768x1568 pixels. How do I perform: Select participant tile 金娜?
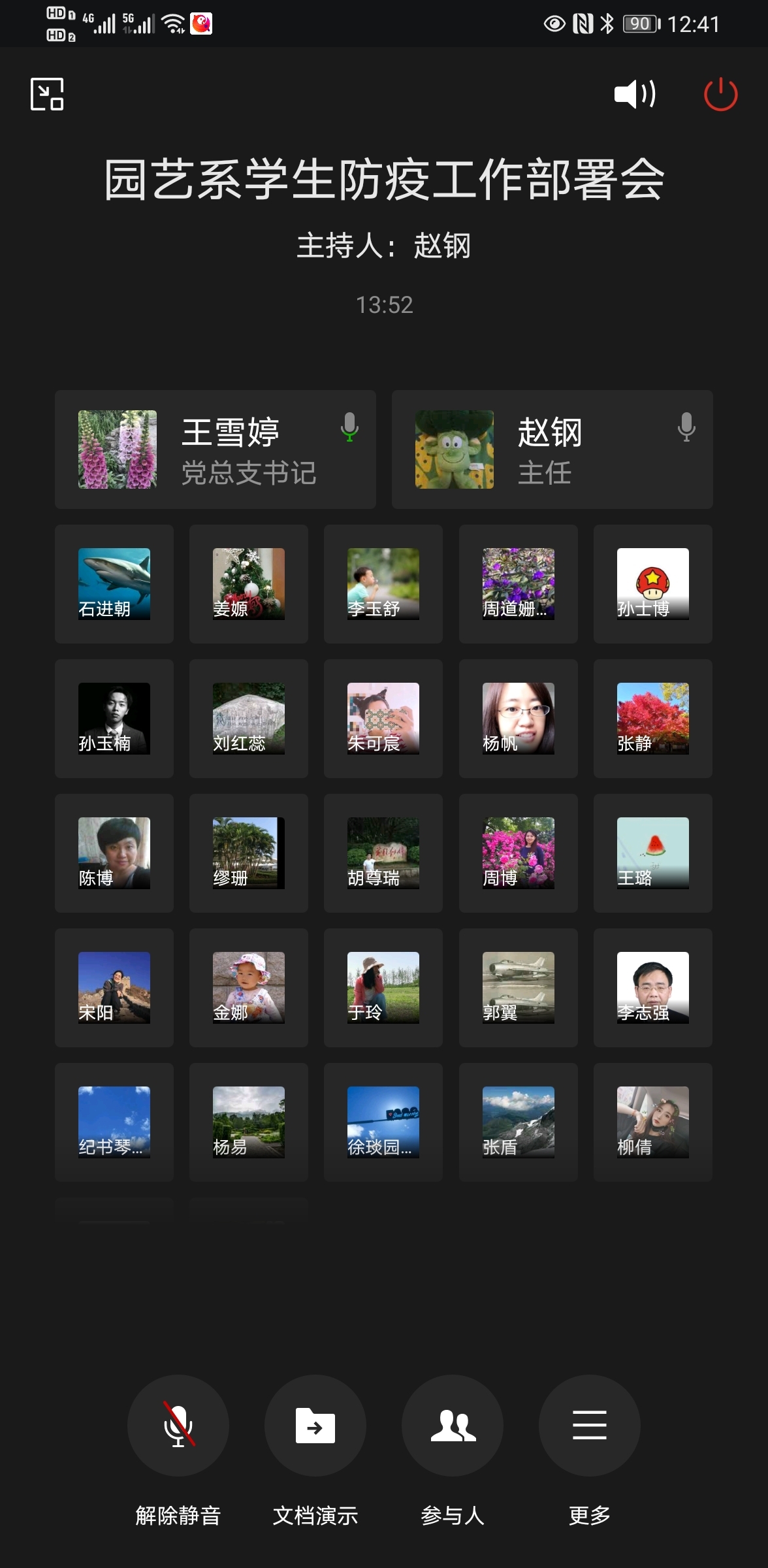[x=249, y=988]
